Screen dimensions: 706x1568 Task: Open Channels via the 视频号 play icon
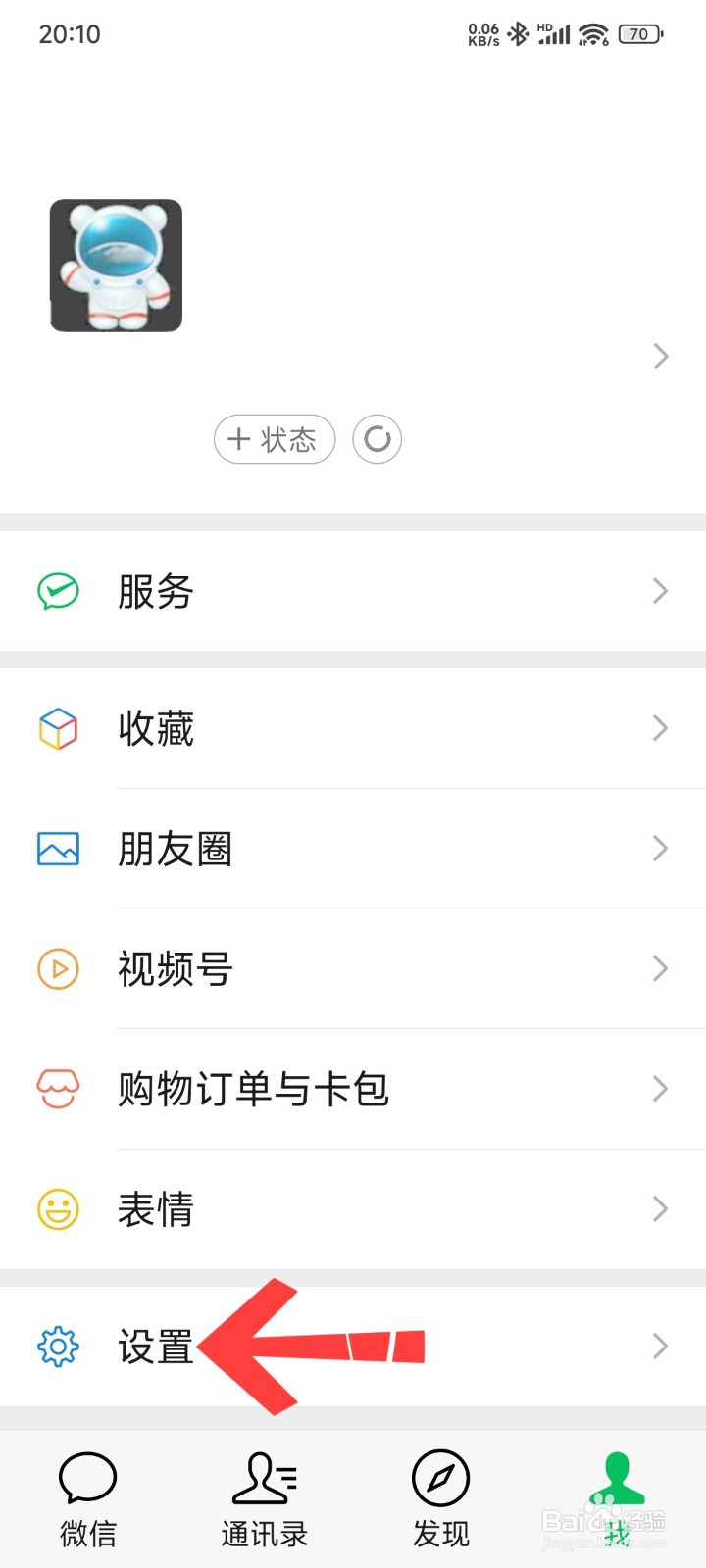pyautogui.click(x=58, y=968)
